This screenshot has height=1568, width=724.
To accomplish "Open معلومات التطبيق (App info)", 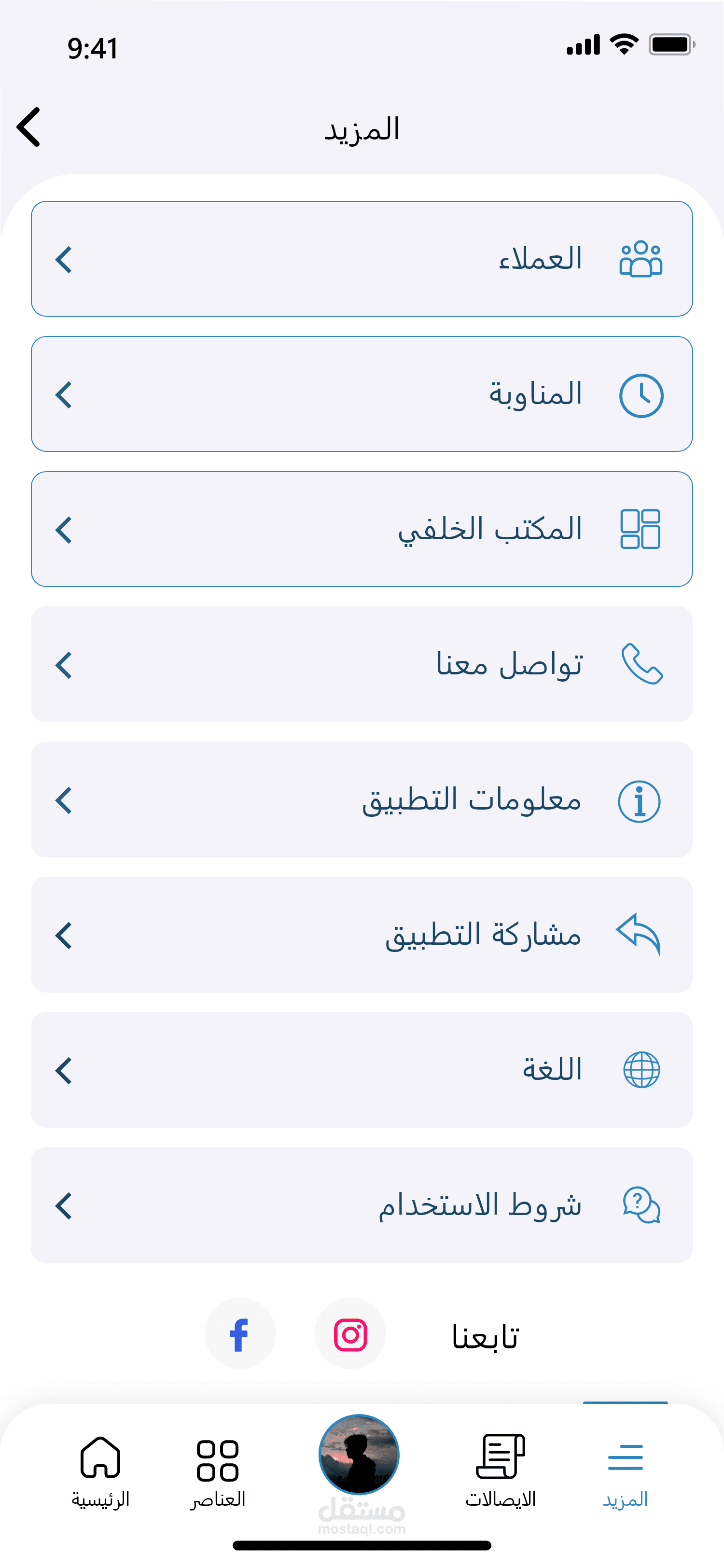I will 362,799.
